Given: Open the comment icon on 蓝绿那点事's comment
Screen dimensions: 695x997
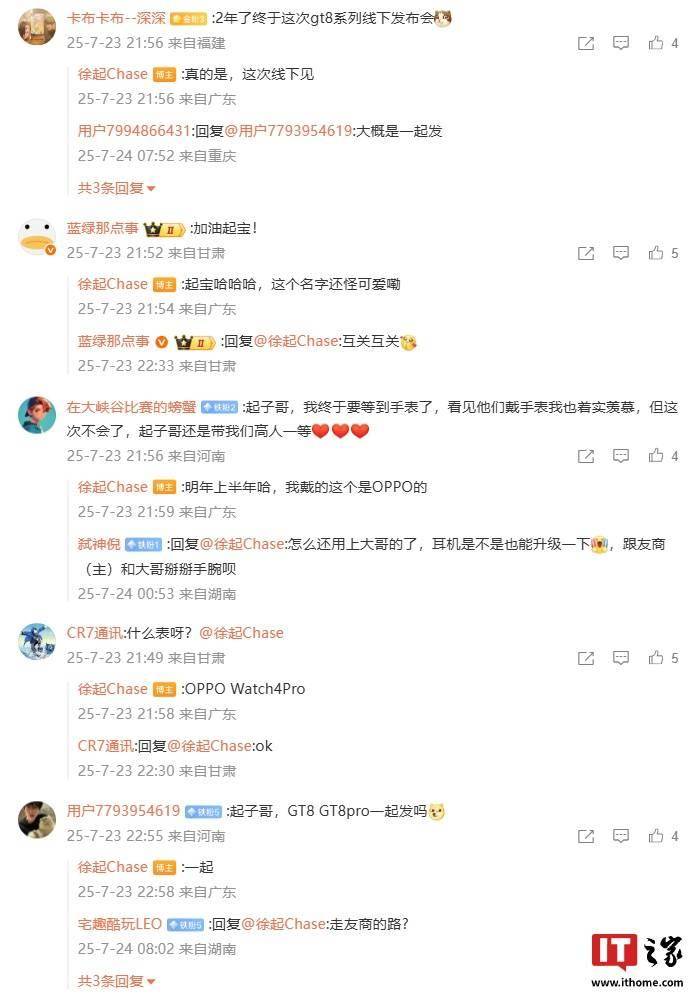Looking at the screenshot, I should click(621, 253).
